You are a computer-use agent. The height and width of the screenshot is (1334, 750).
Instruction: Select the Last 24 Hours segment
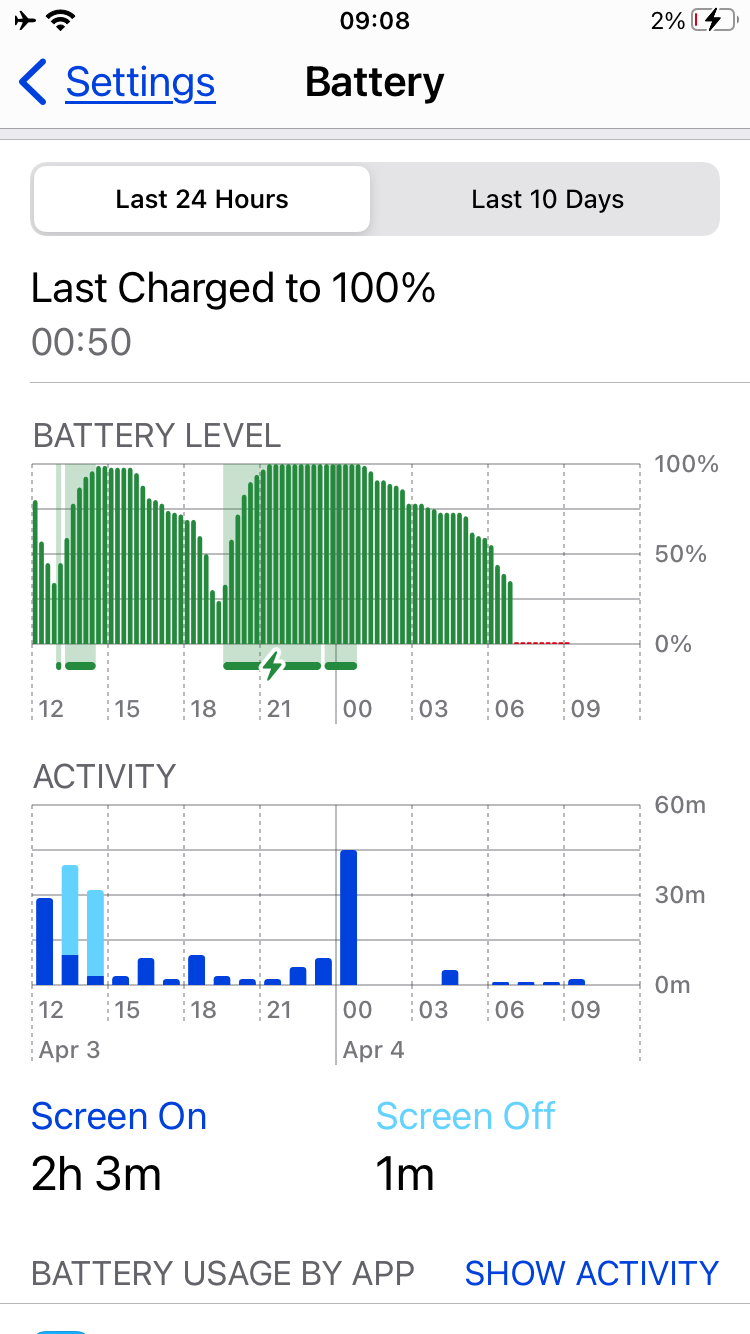click(x=202, y=199)
